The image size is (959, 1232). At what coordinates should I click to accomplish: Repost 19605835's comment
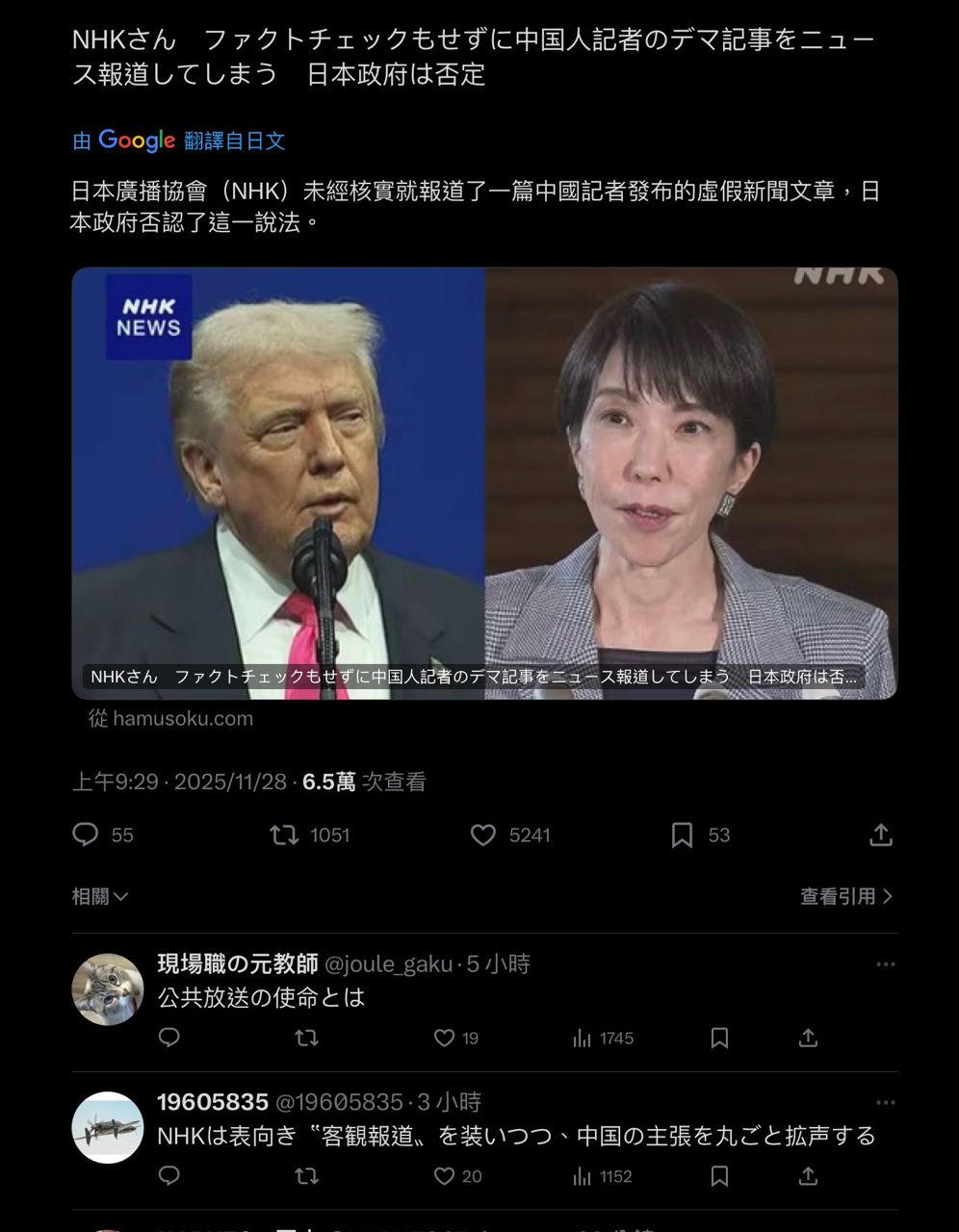306,1176
